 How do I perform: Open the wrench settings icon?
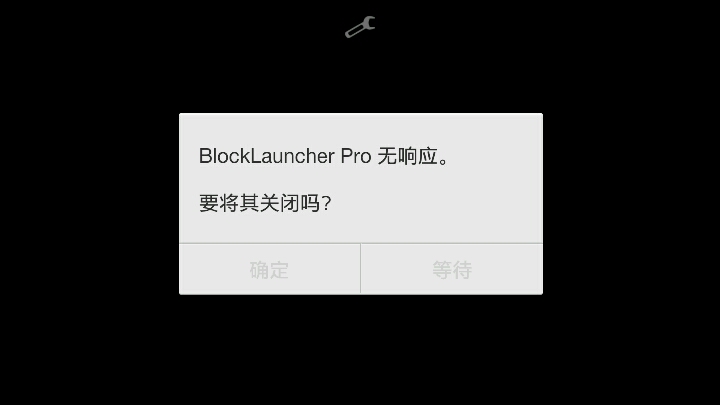[x=360, y=28]
